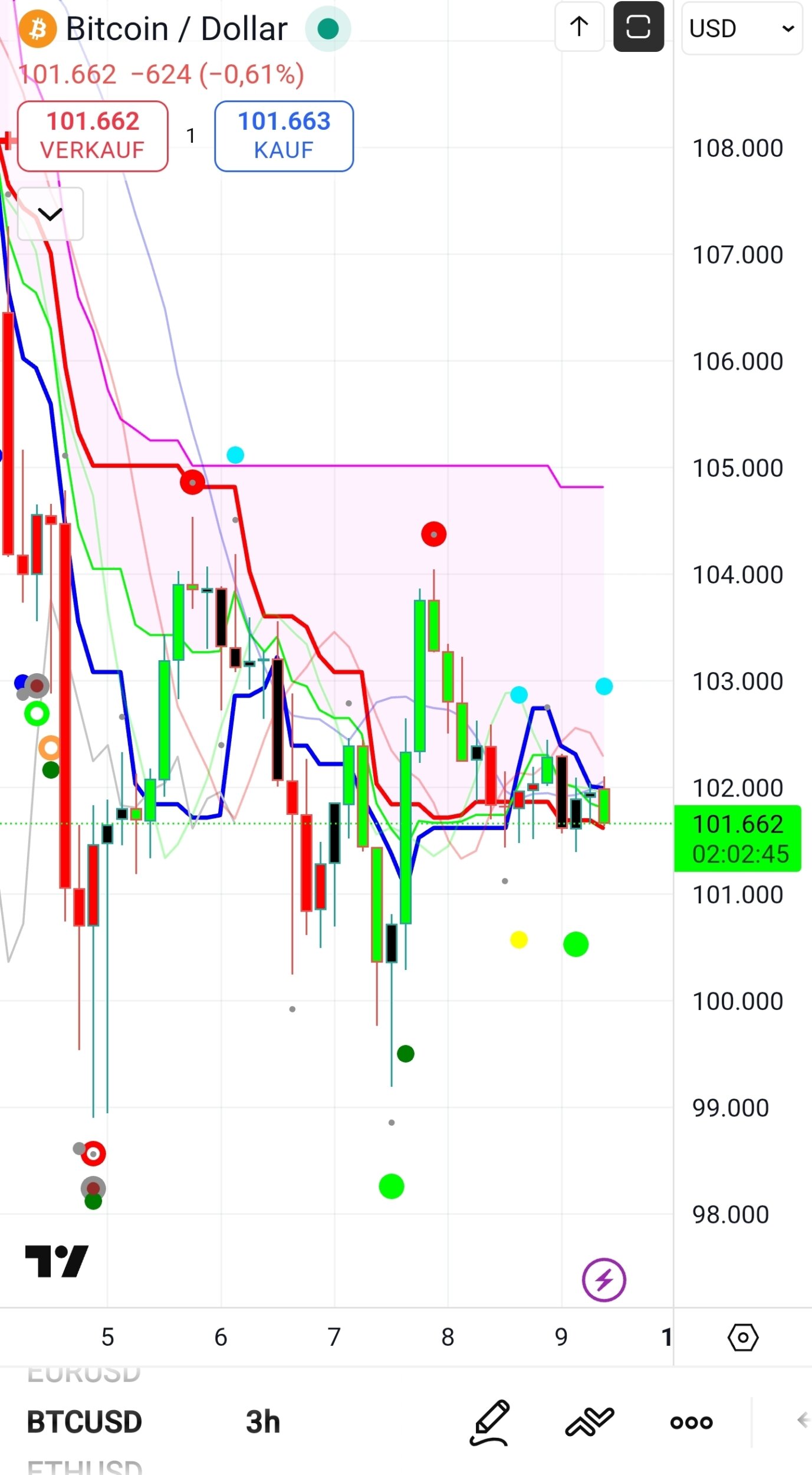The width and height of the screenshot is (812, 1475).
Task: Expand the indicator legend chevron
Action: click(50, 214)
